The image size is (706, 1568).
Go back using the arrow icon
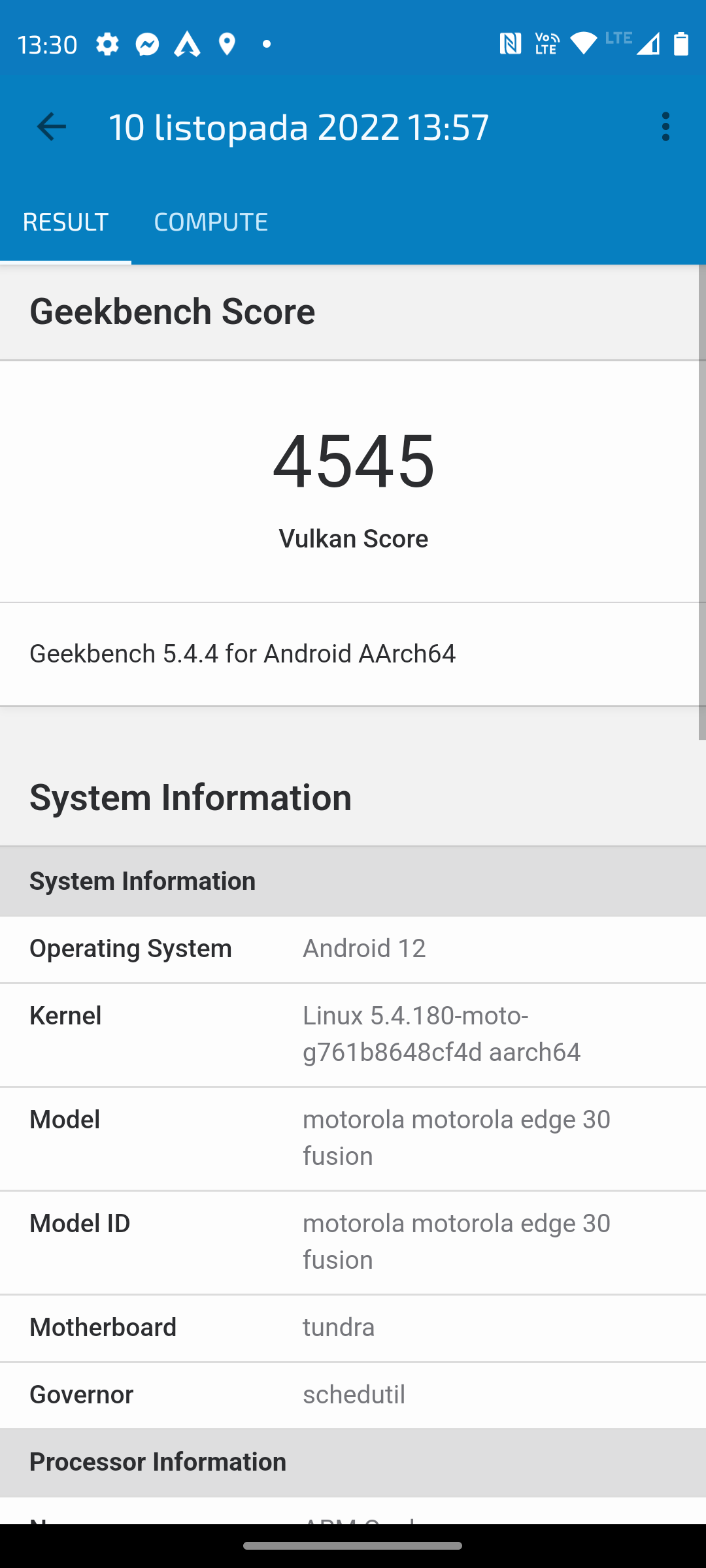(51, 126)
